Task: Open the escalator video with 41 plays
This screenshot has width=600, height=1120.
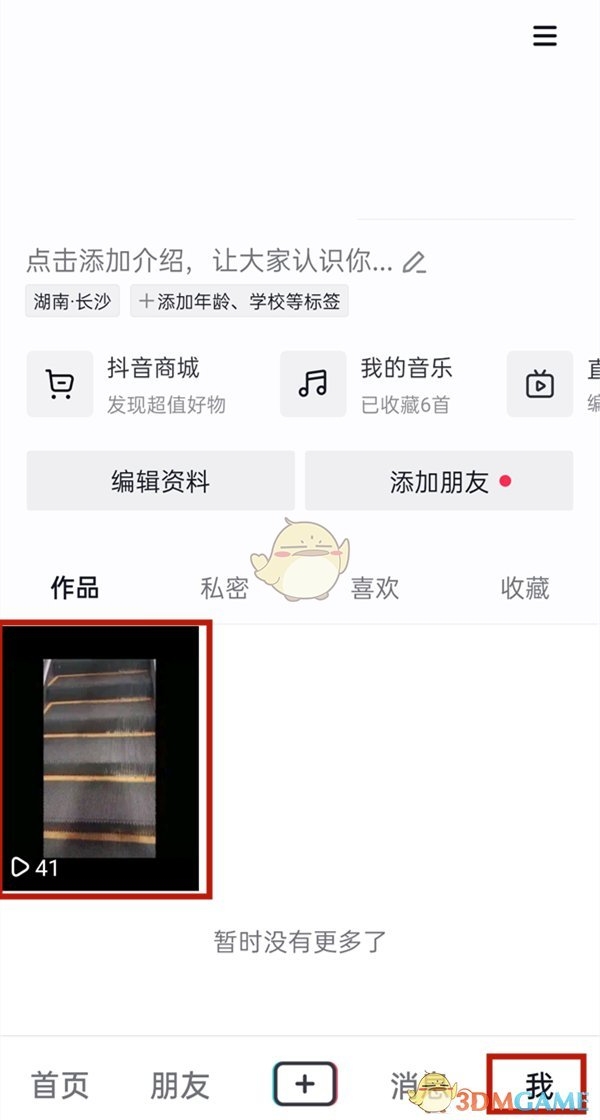Action: (x=105, y=760)
